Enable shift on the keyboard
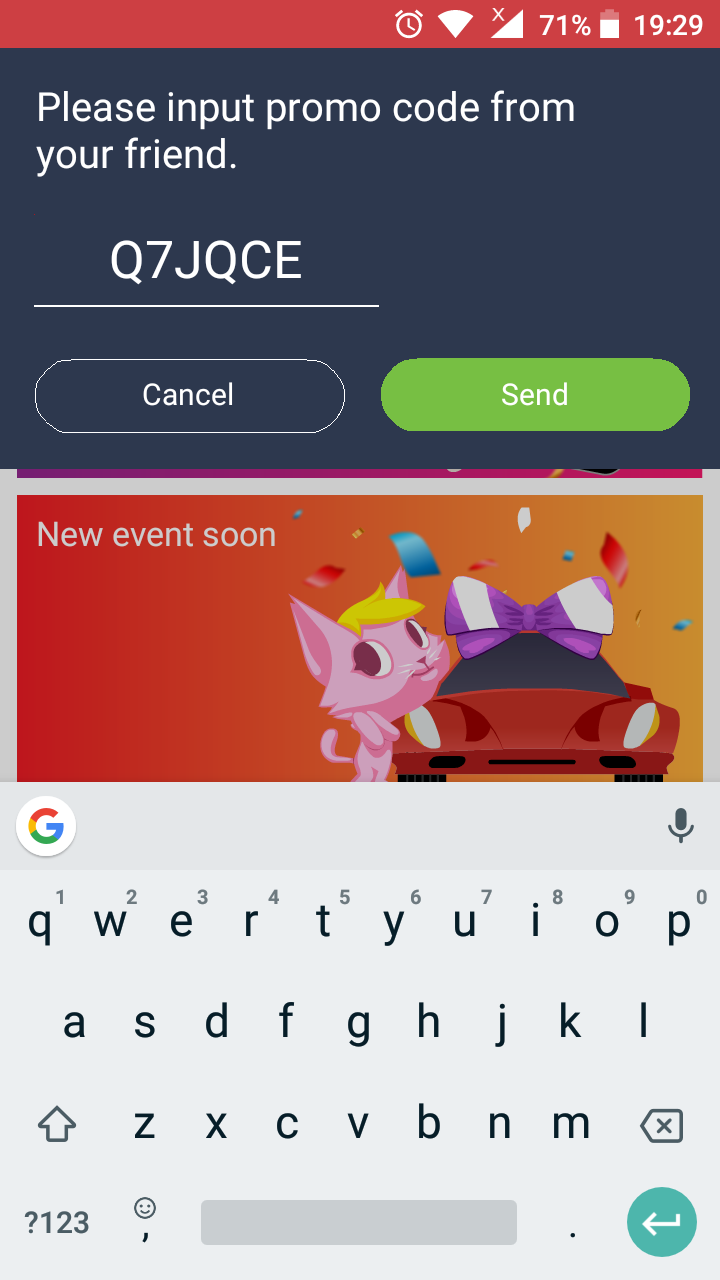The image size is (720, 1280). (57, 1126)
